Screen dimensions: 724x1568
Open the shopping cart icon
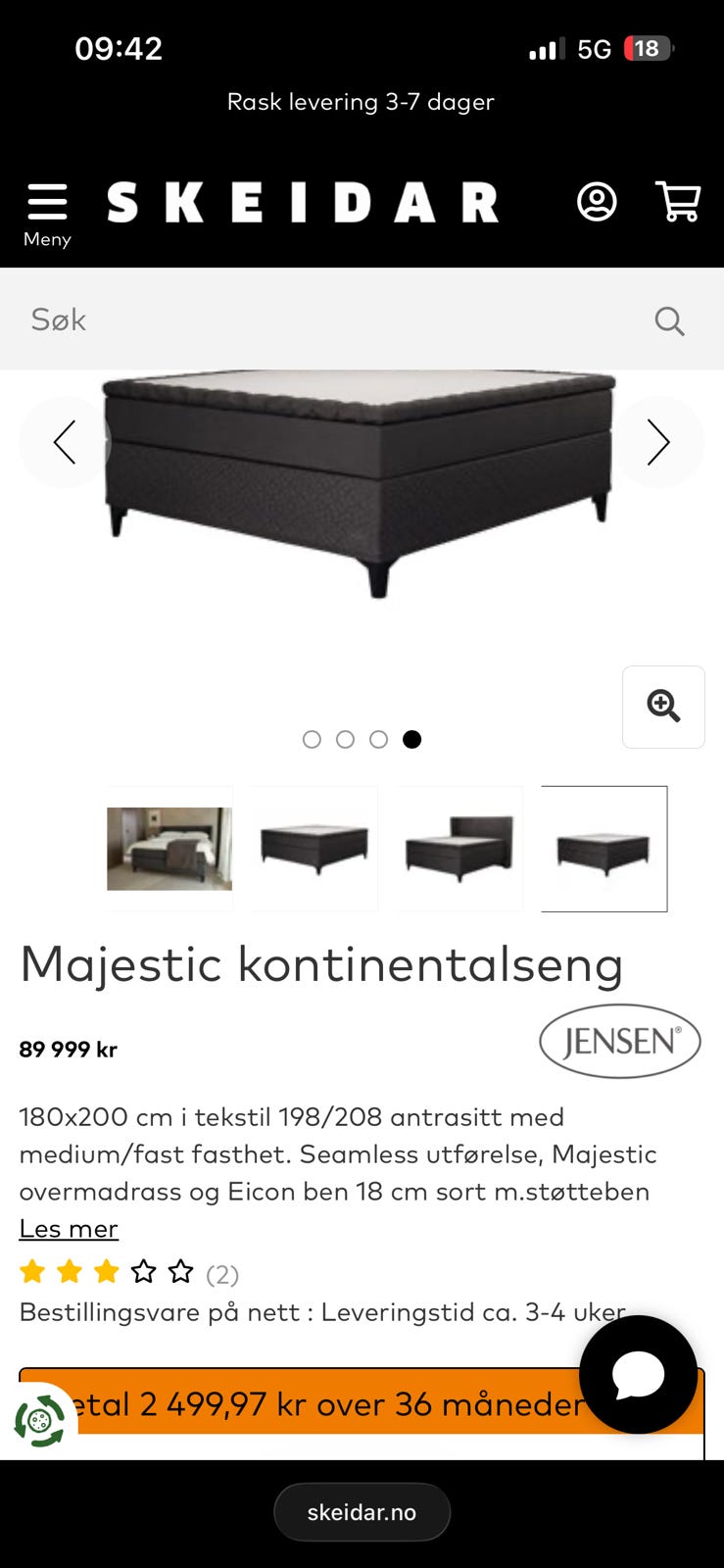[x=678, y=202]
